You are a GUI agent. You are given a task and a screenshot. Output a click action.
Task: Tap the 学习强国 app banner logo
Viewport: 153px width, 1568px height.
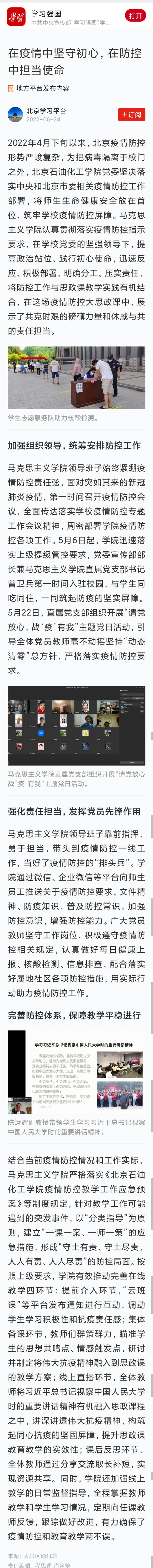(16, 17)
